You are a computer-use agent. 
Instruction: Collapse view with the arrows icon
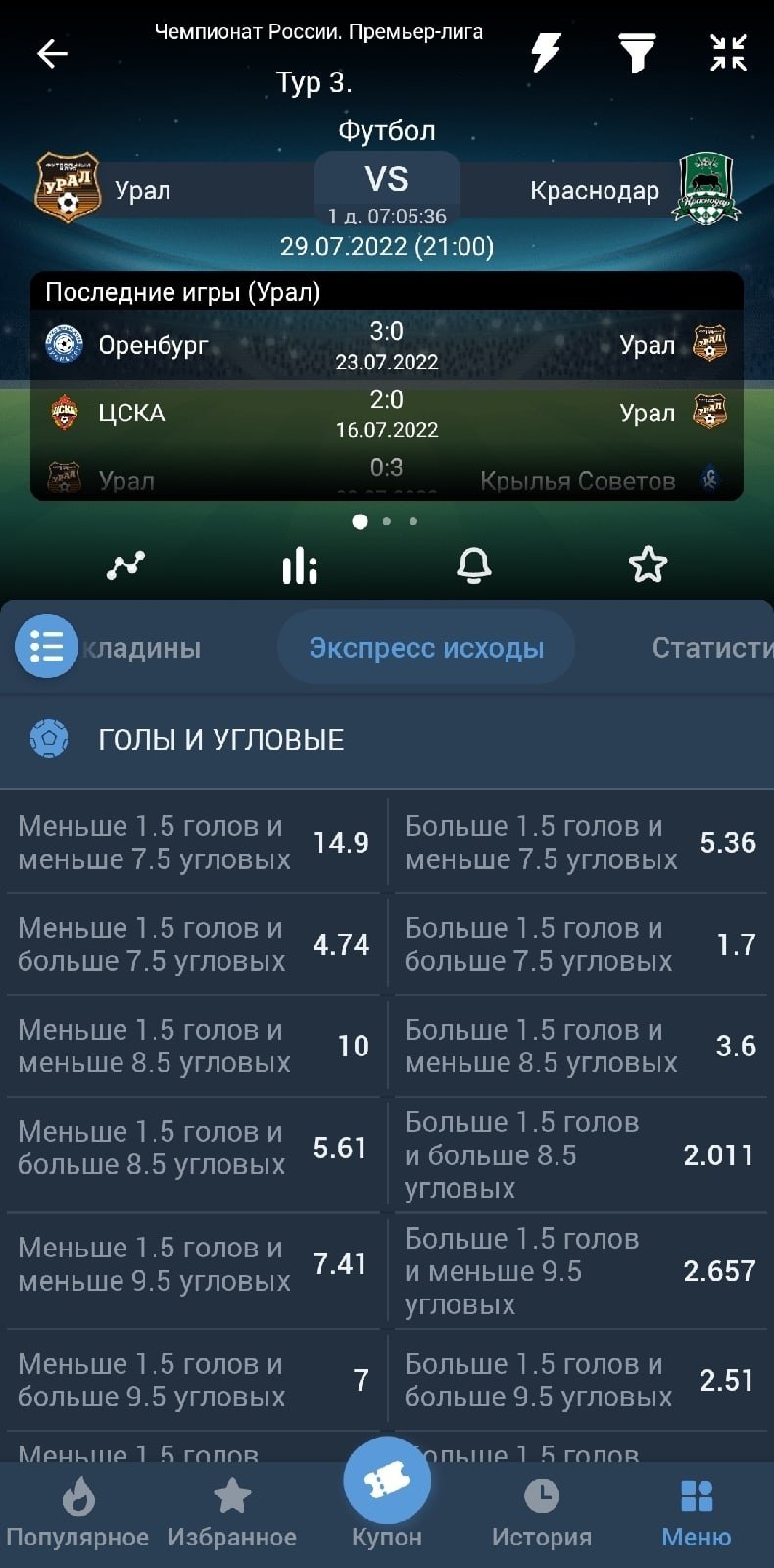(728, 53)
